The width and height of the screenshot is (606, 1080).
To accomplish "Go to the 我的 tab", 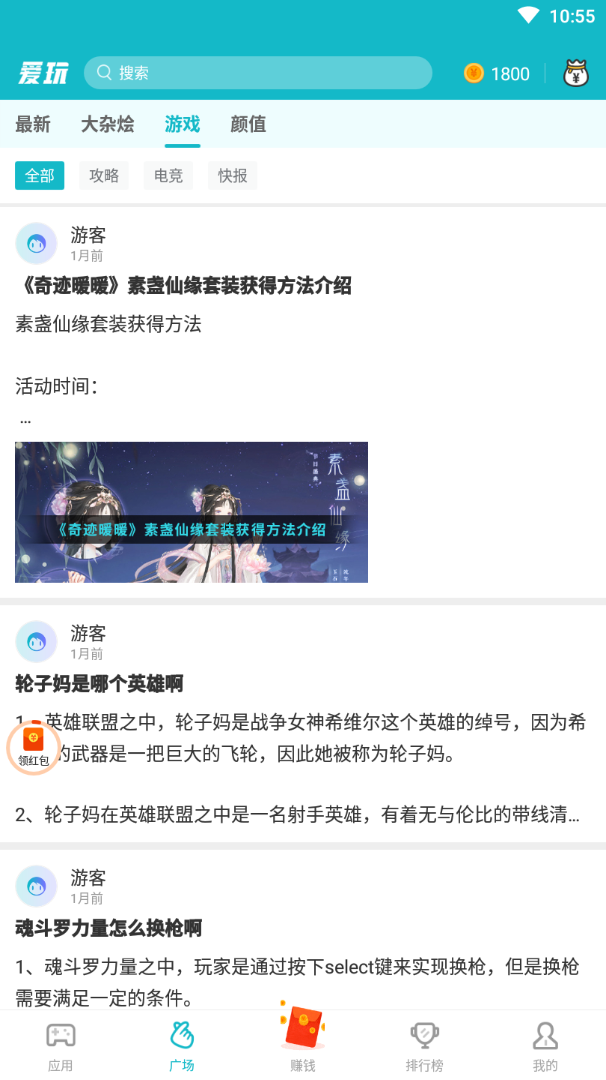I will pyautogui.click(x=545, y=1045).
